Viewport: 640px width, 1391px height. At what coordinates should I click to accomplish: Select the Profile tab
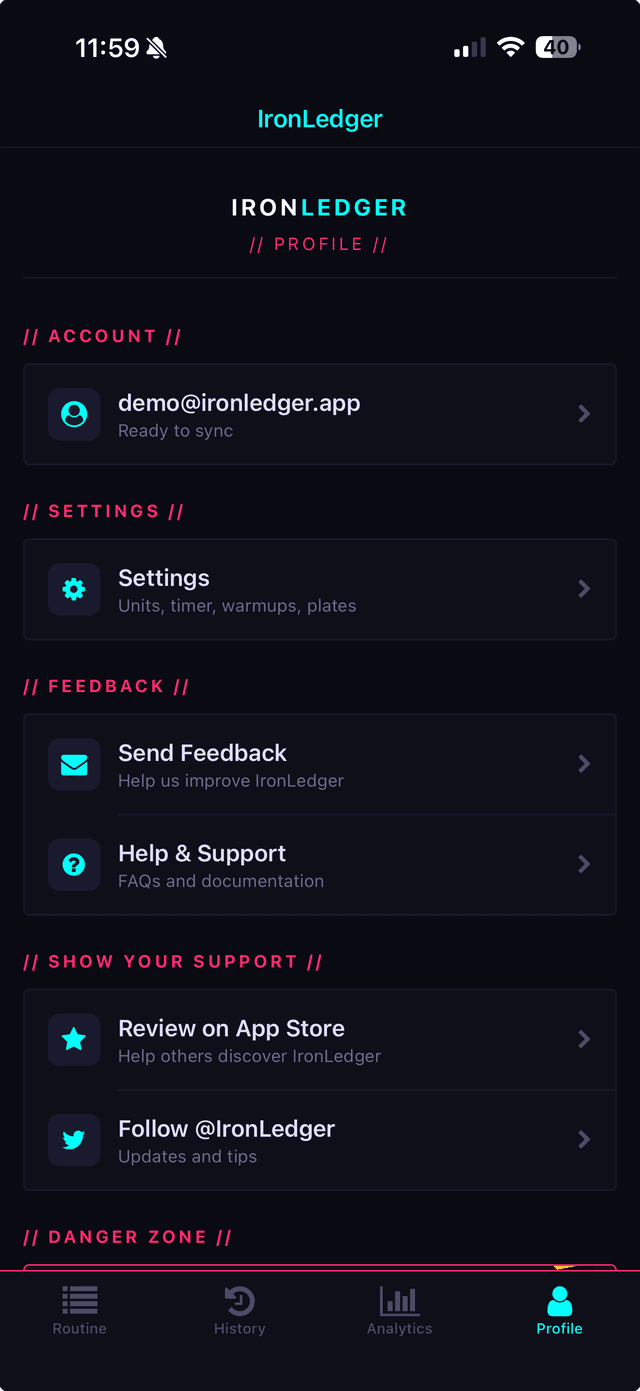tap(559, 1310)
